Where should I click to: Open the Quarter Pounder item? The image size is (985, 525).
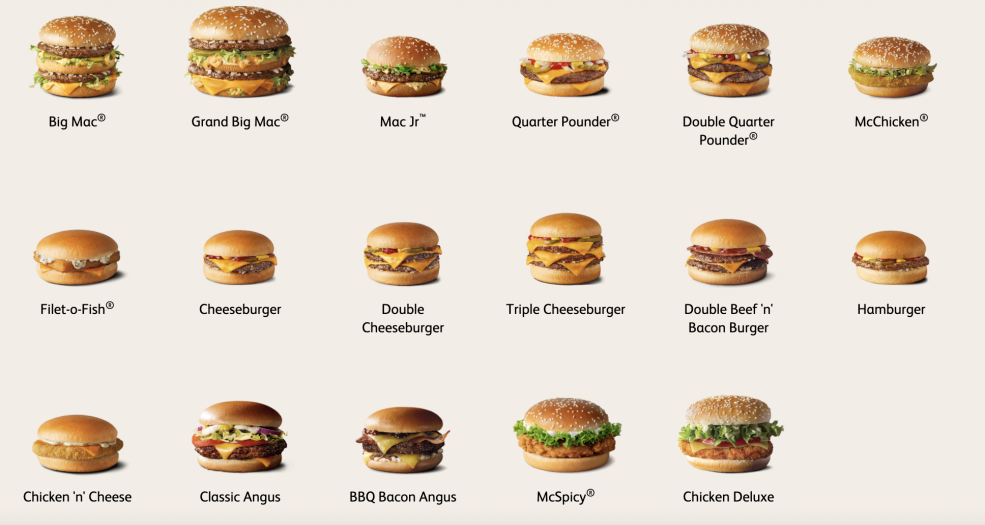pos(565,65)
